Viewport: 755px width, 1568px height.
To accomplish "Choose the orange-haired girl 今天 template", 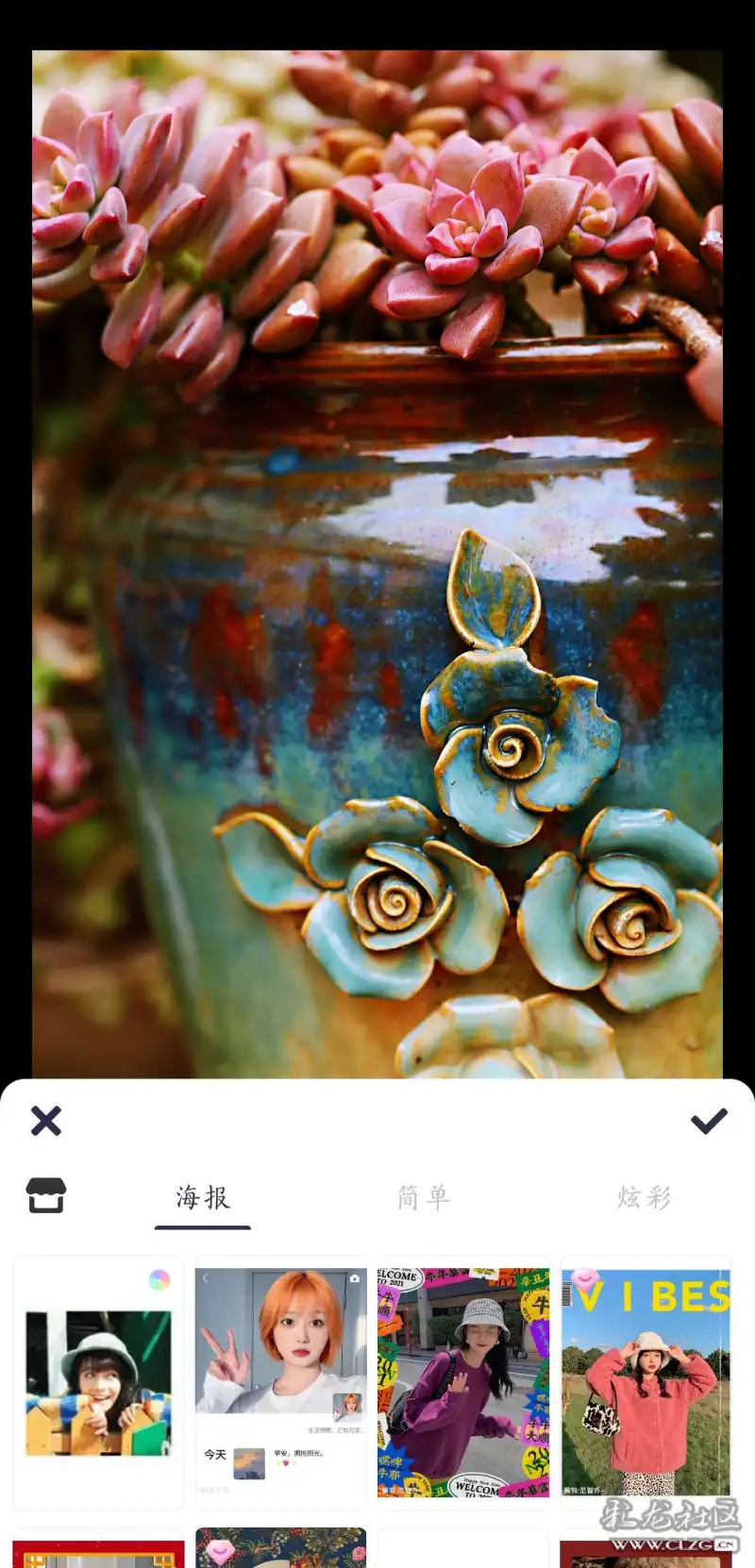I will point(280,1382).
